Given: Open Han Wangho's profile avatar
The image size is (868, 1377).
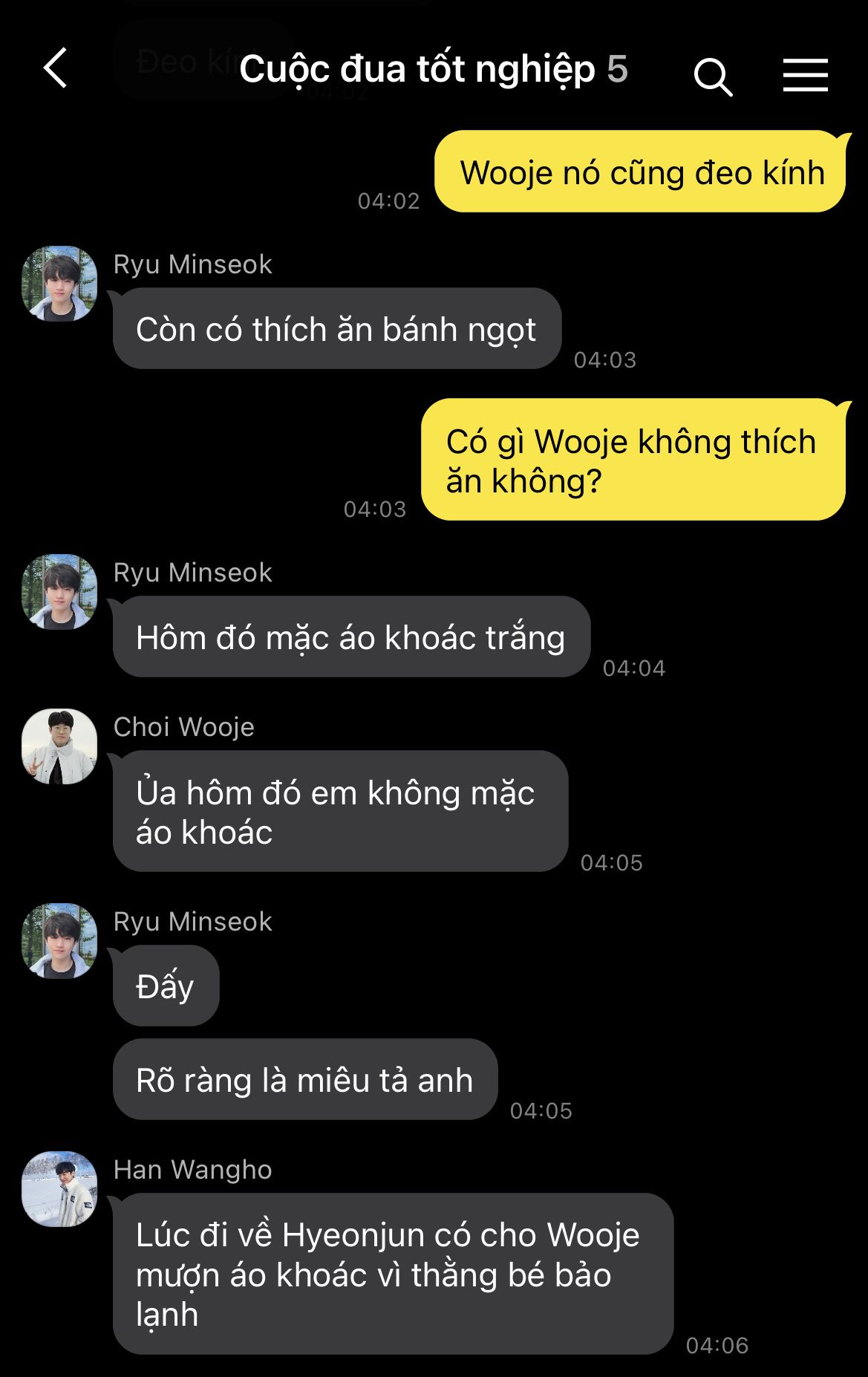Looking at the screenshot, I should 59,1189.
